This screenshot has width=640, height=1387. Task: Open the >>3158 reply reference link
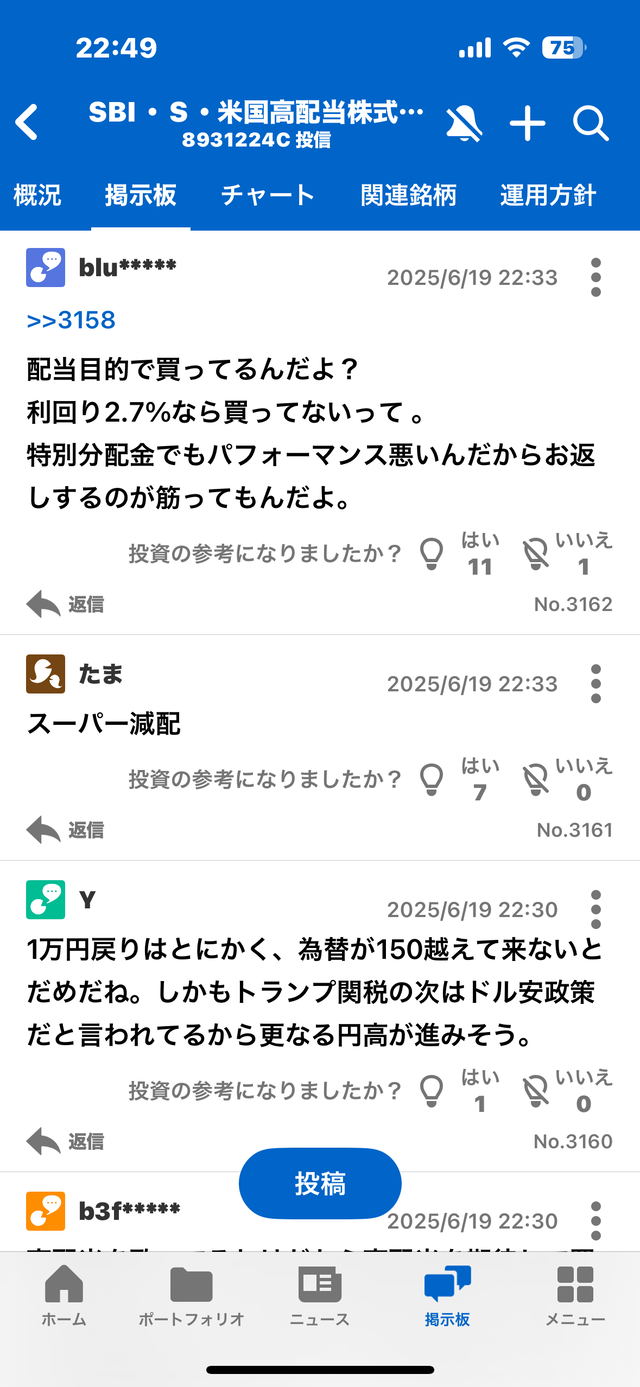pyautogui.click(x=71, y=320)
